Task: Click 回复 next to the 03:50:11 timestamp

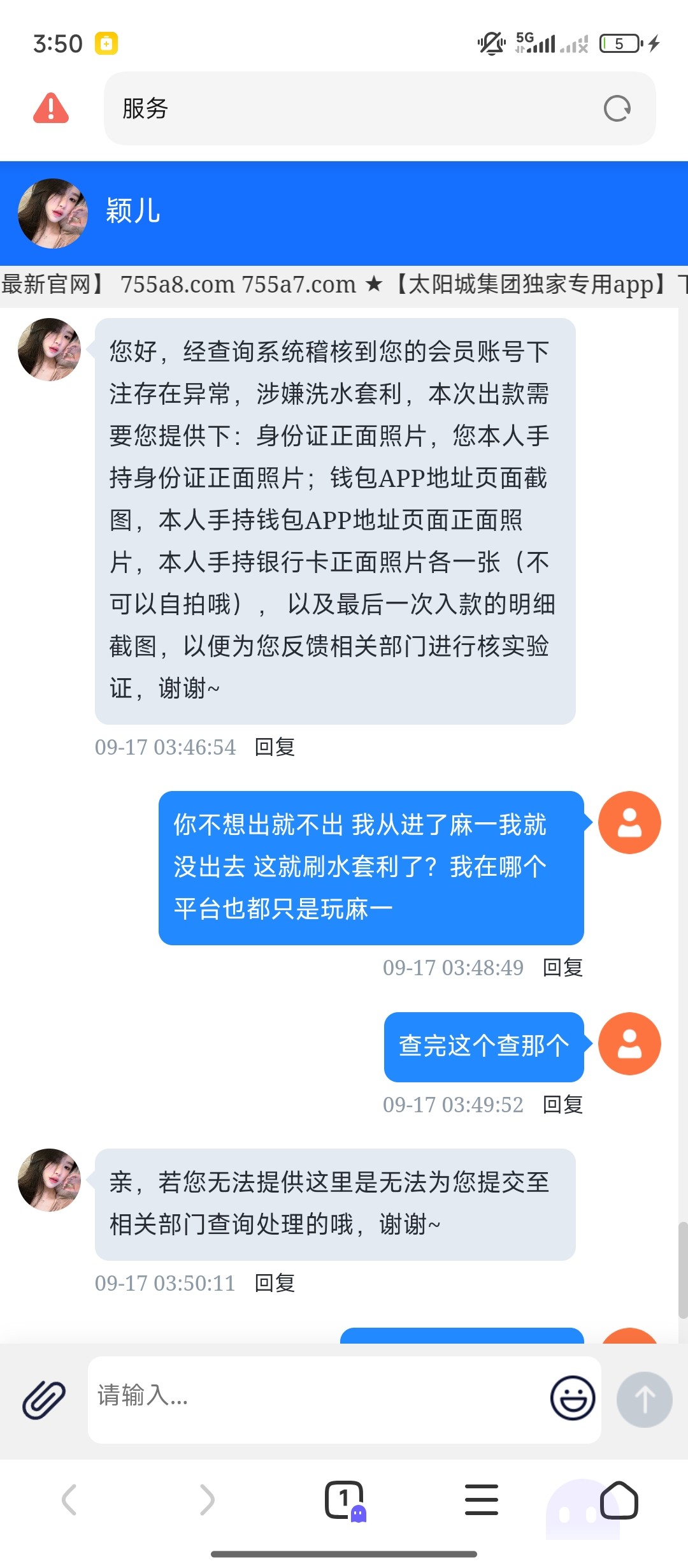Action: coord(275,1283)
